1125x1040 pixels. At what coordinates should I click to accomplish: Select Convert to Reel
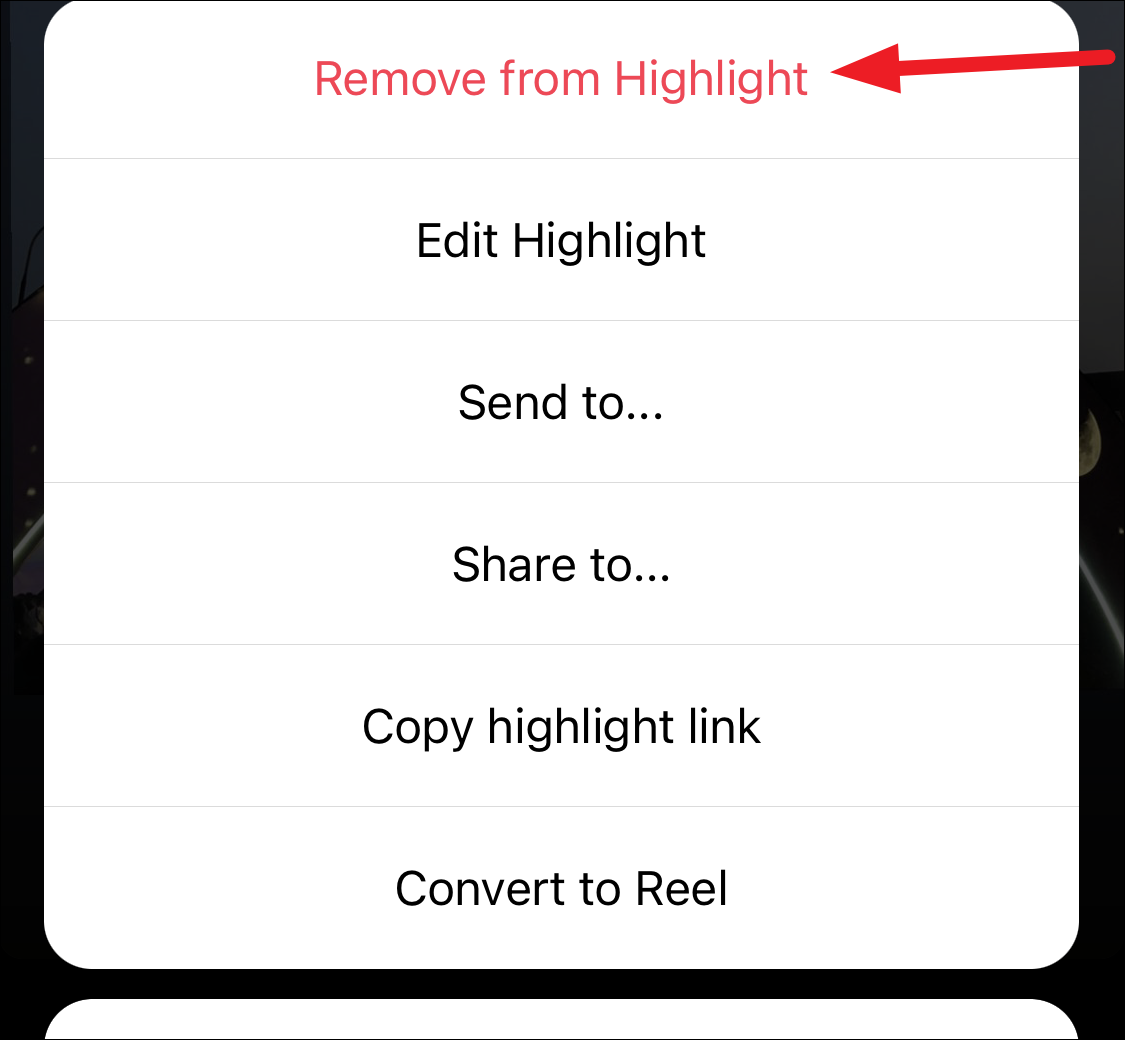[x=561, y=889]
